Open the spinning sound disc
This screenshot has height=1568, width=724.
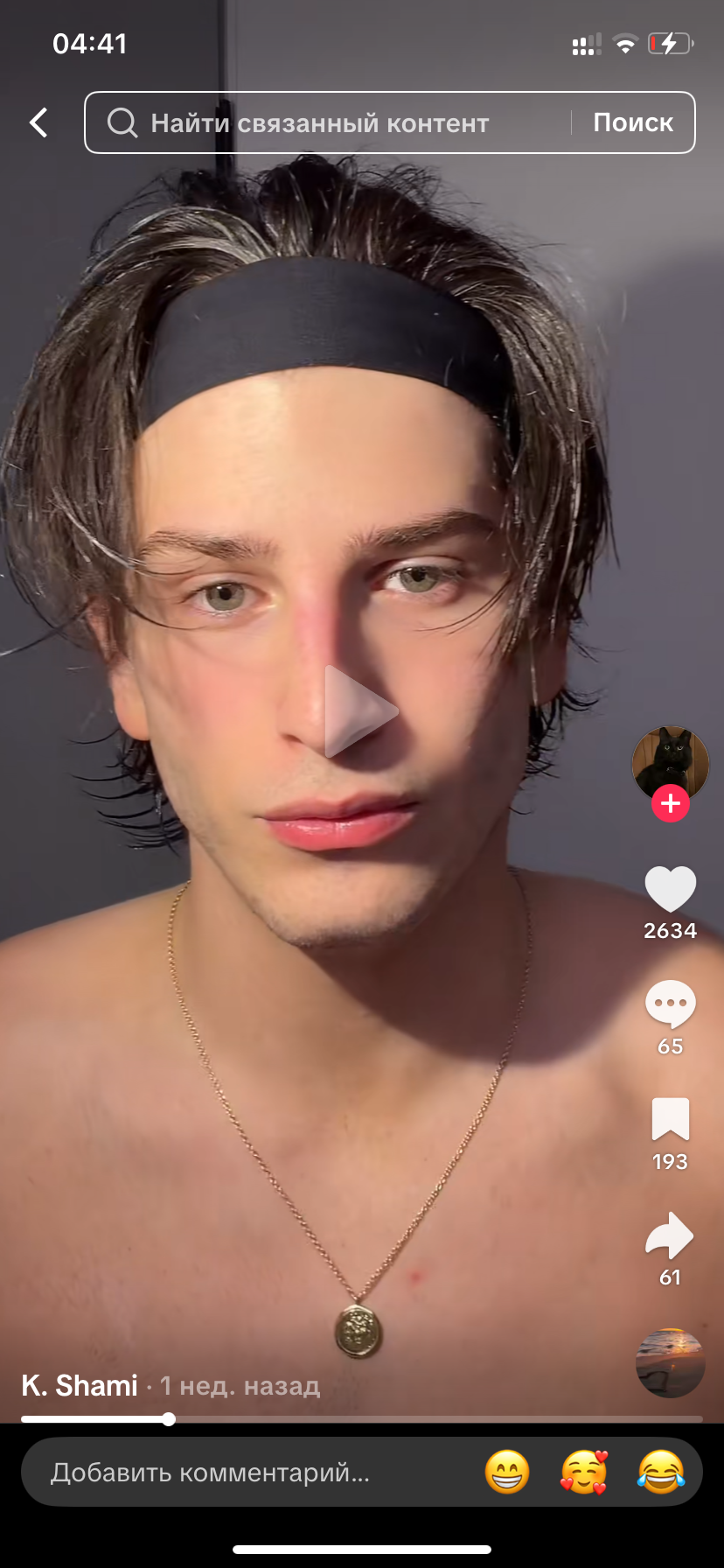pos(670,1363)
